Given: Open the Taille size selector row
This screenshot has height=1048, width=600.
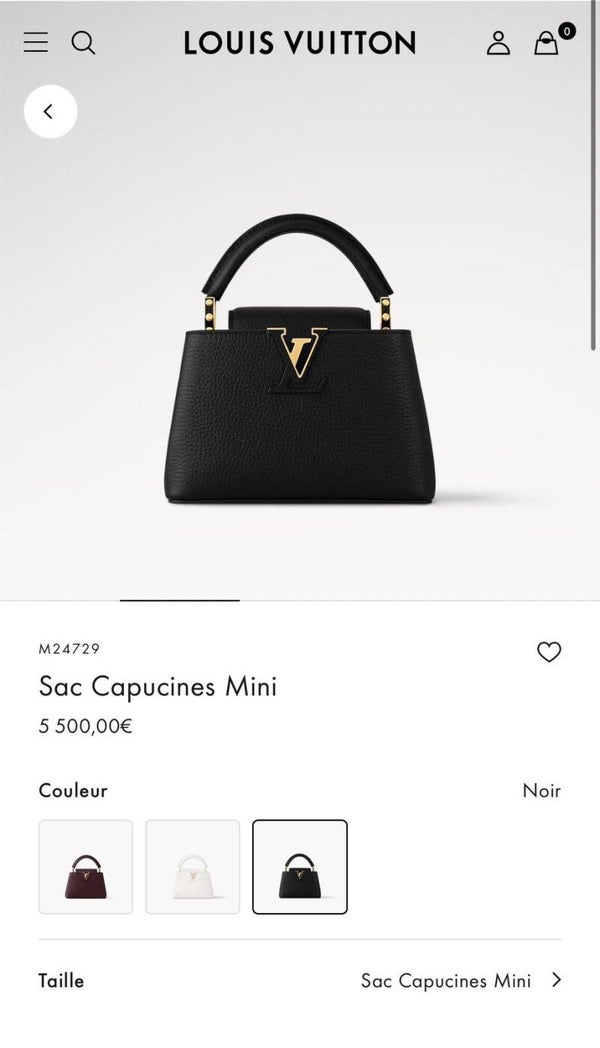Looking at the screenshot, I should point(300,981).
